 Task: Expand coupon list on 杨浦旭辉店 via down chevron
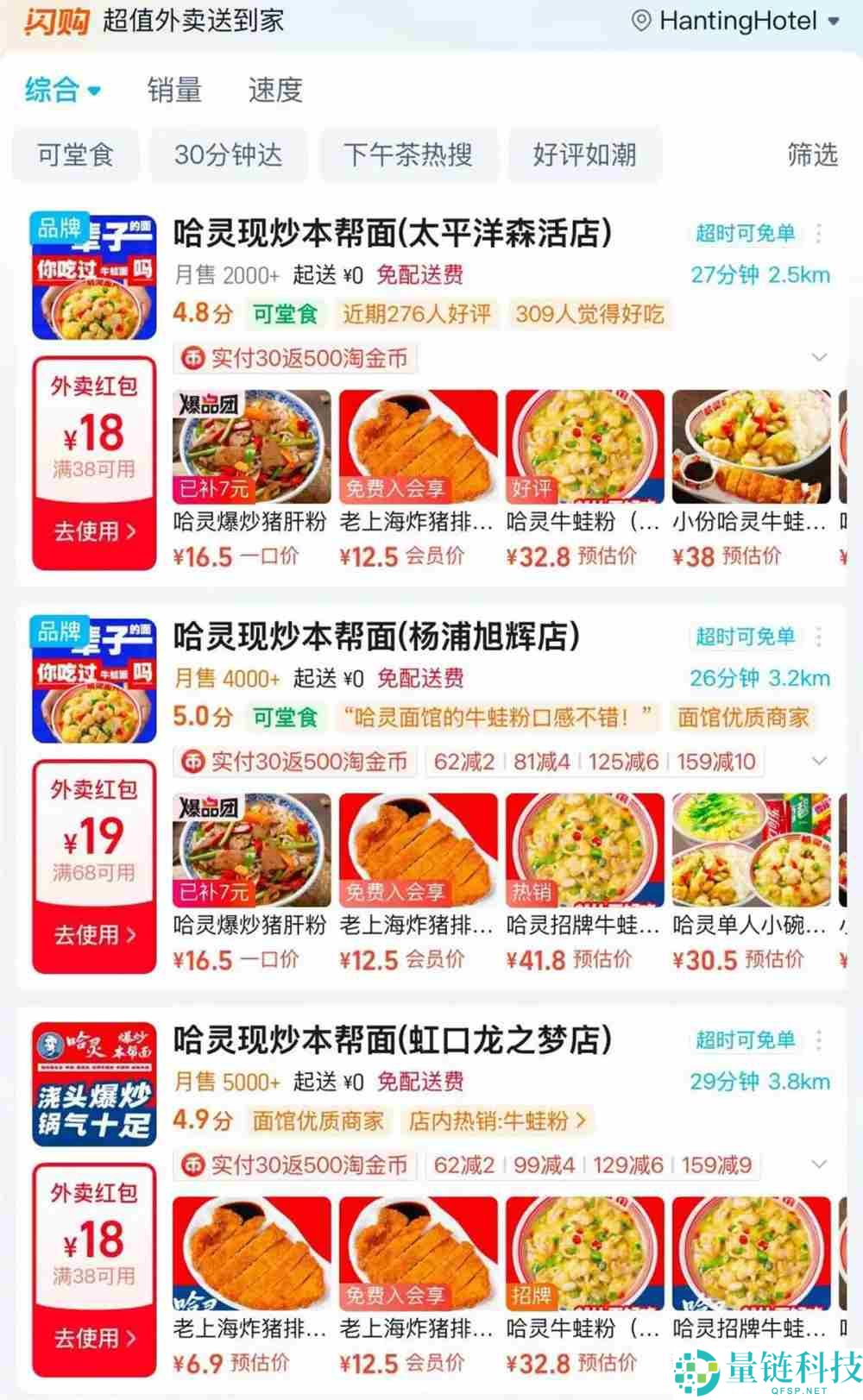click(x=819, y=761)
